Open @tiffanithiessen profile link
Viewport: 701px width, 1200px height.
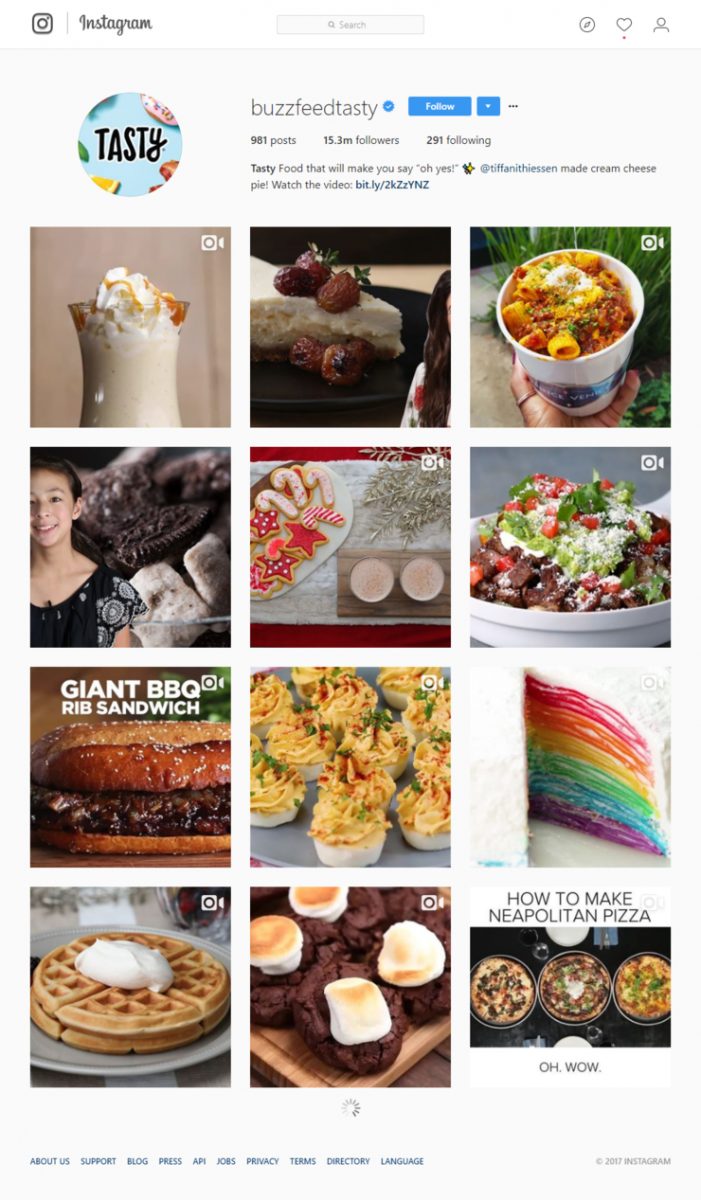517,168
